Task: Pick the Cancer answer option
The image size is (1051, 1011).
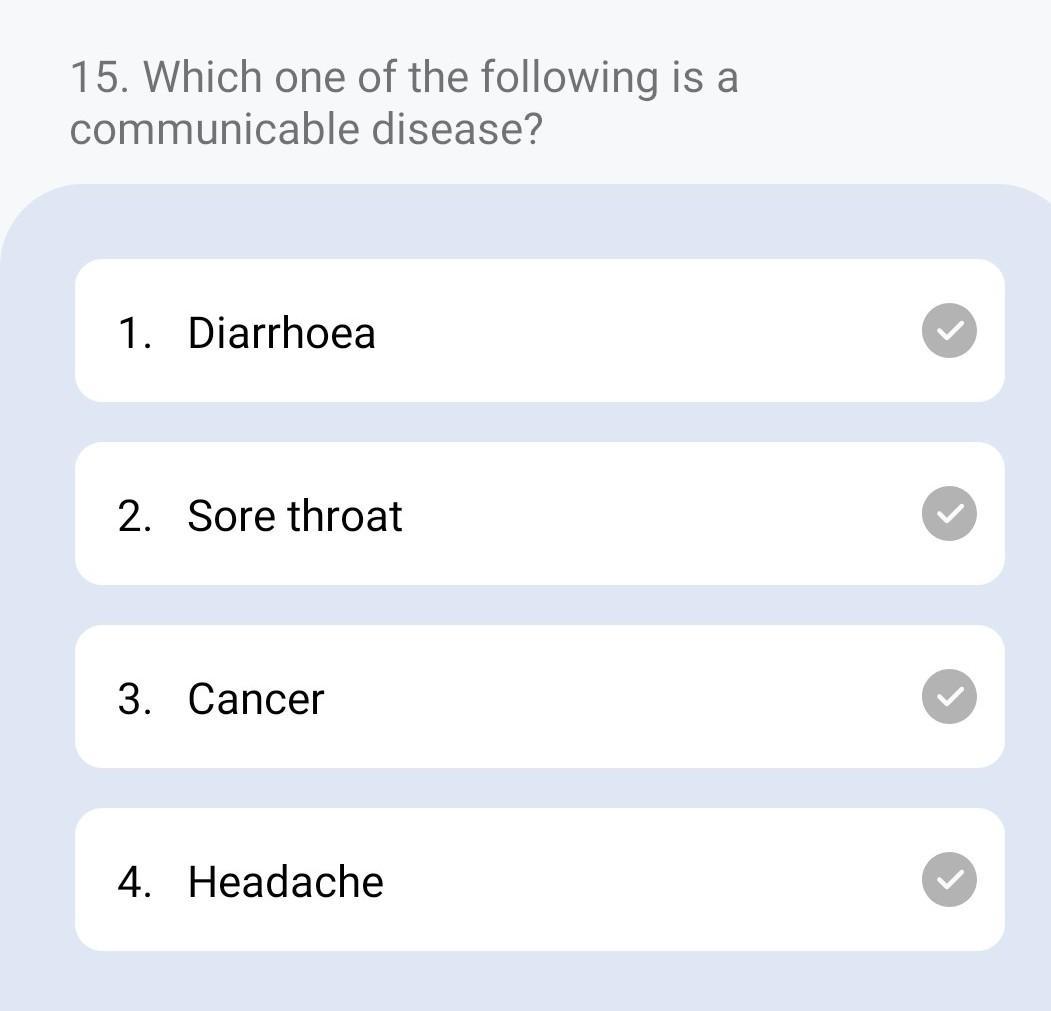Action: (x=539, y=697)
